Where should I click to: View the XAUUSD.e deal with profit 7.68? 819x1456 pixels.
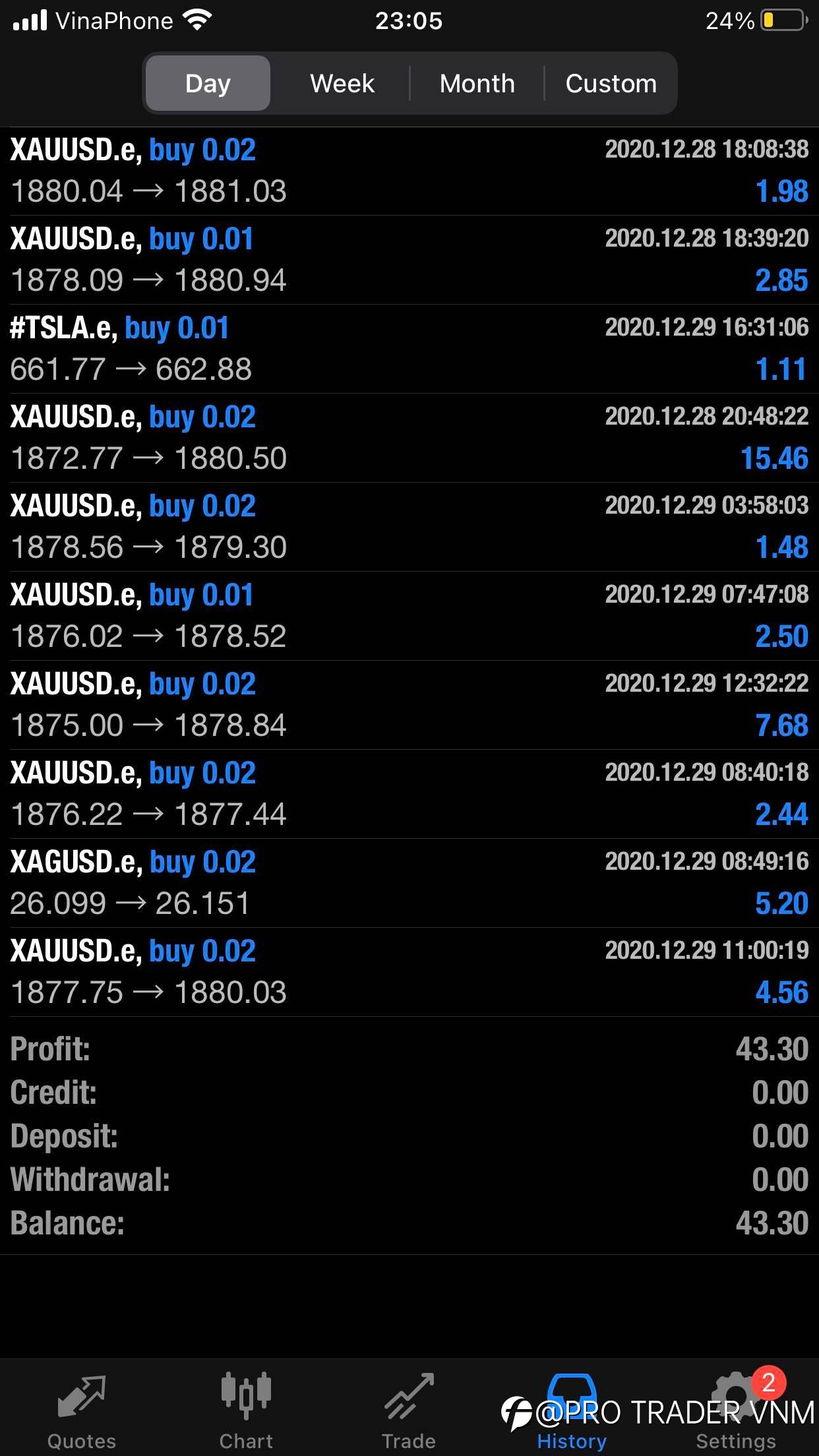pos(409,705)
